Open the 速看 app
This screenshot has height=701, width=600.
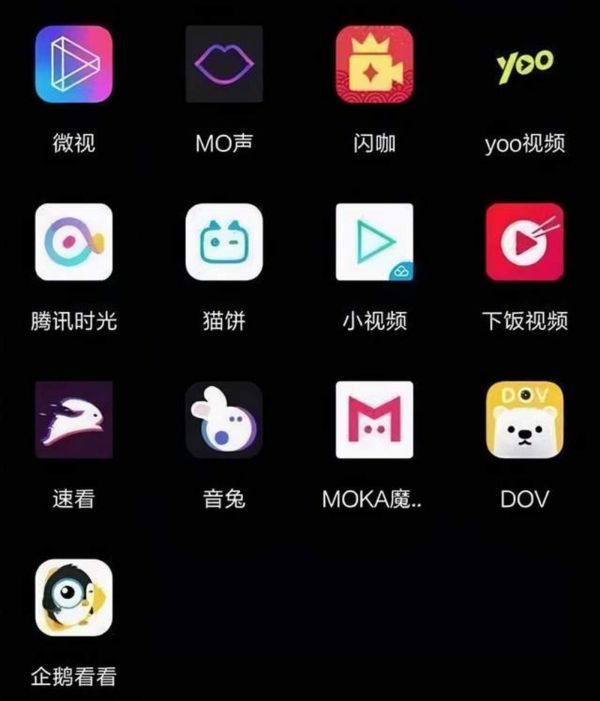(74, 420)
